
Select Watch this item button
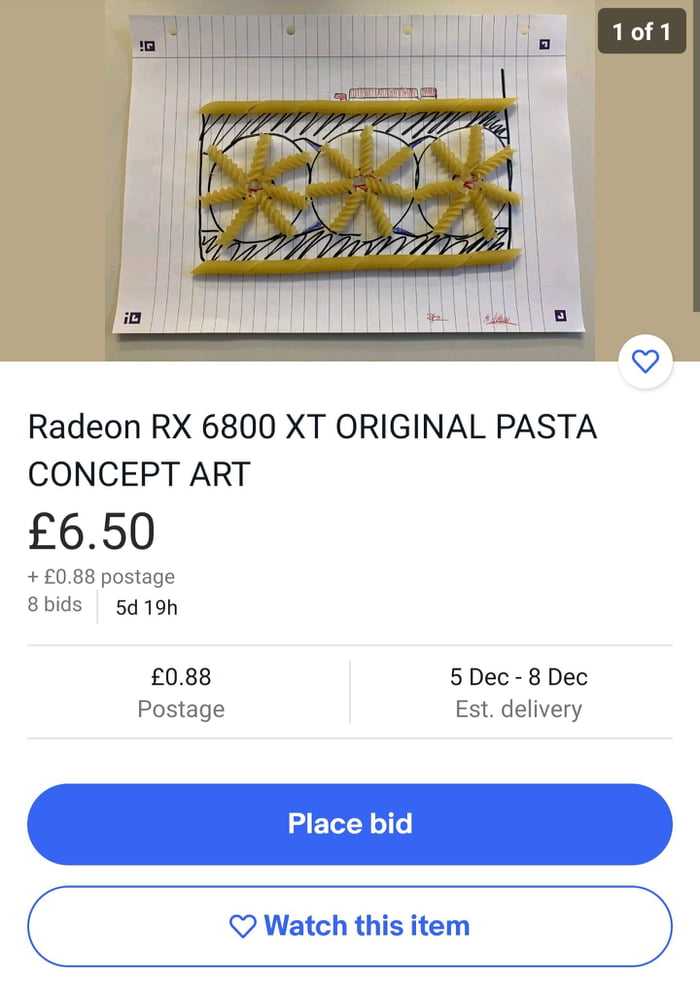pyautogui.click(x=349, y=926)
